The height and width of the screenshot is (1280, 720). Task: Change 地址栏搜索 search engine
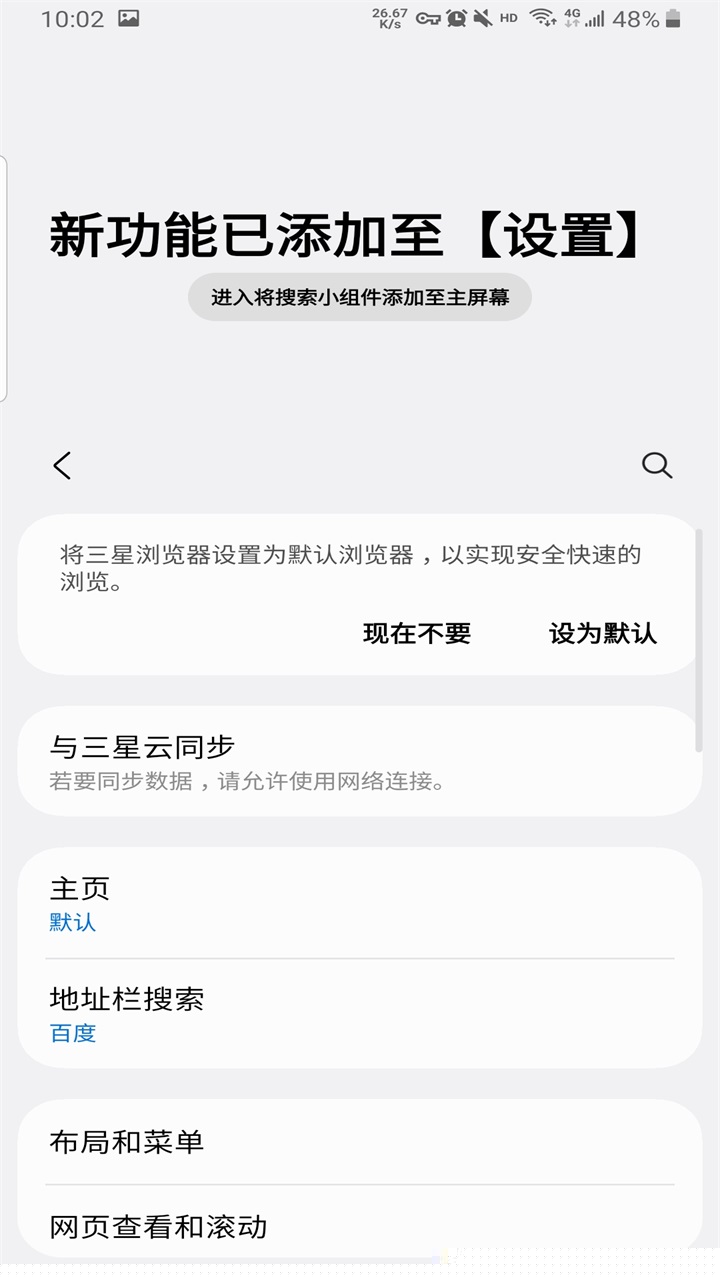tap(360, 1013)
